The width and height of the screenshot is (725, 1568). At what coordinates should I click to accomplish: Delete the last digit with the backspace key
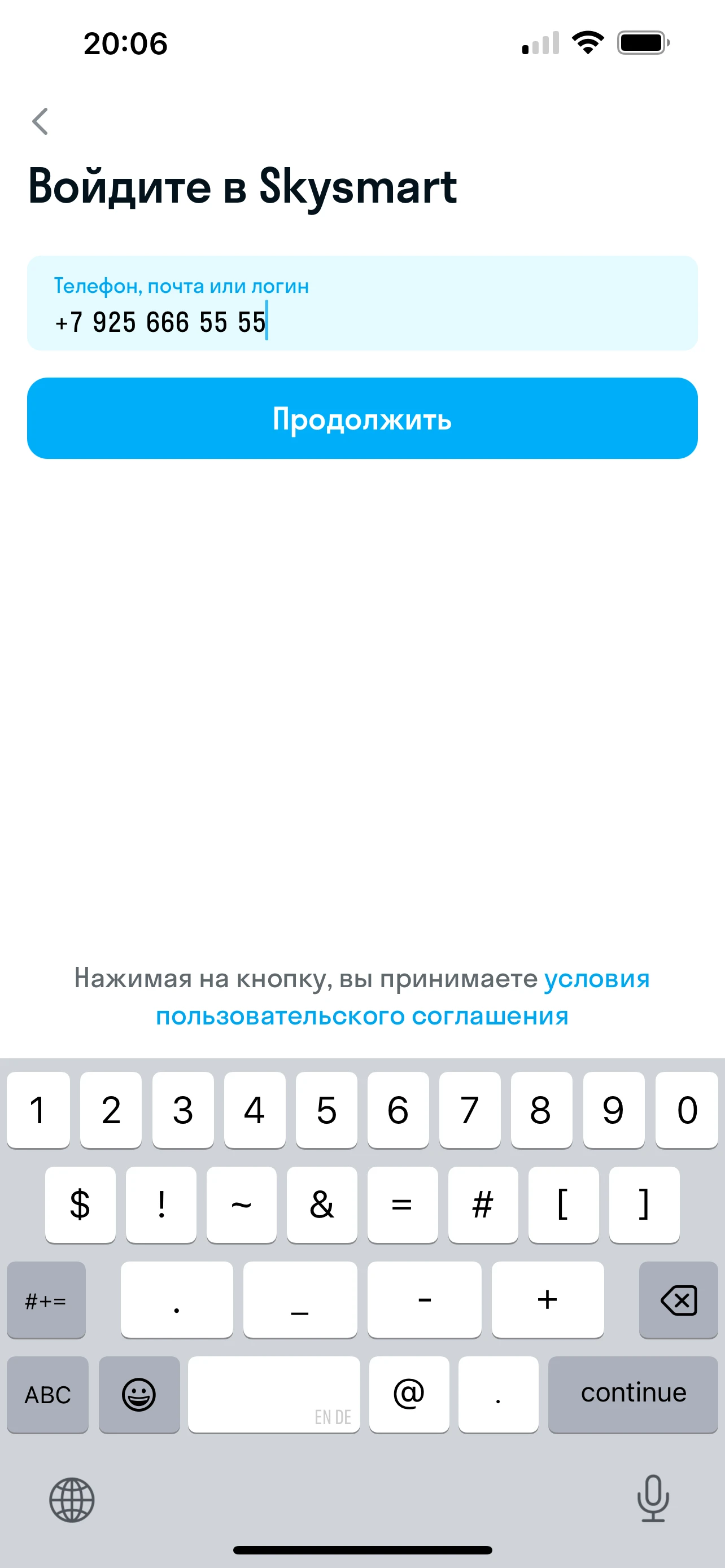click(x=678, y=1300)
